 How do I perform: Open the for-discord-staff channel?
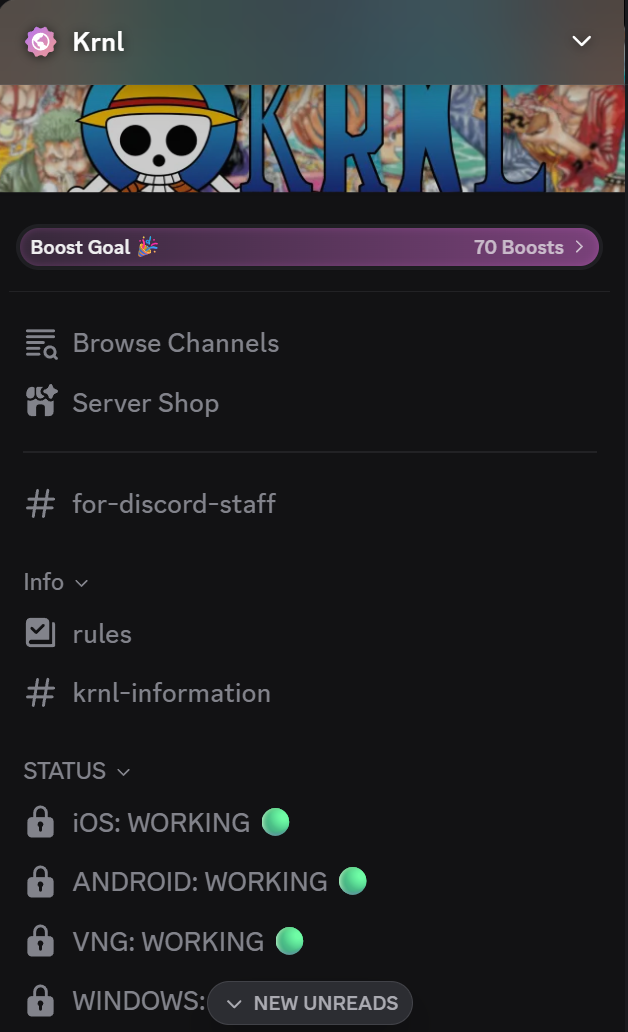(309, 504)
